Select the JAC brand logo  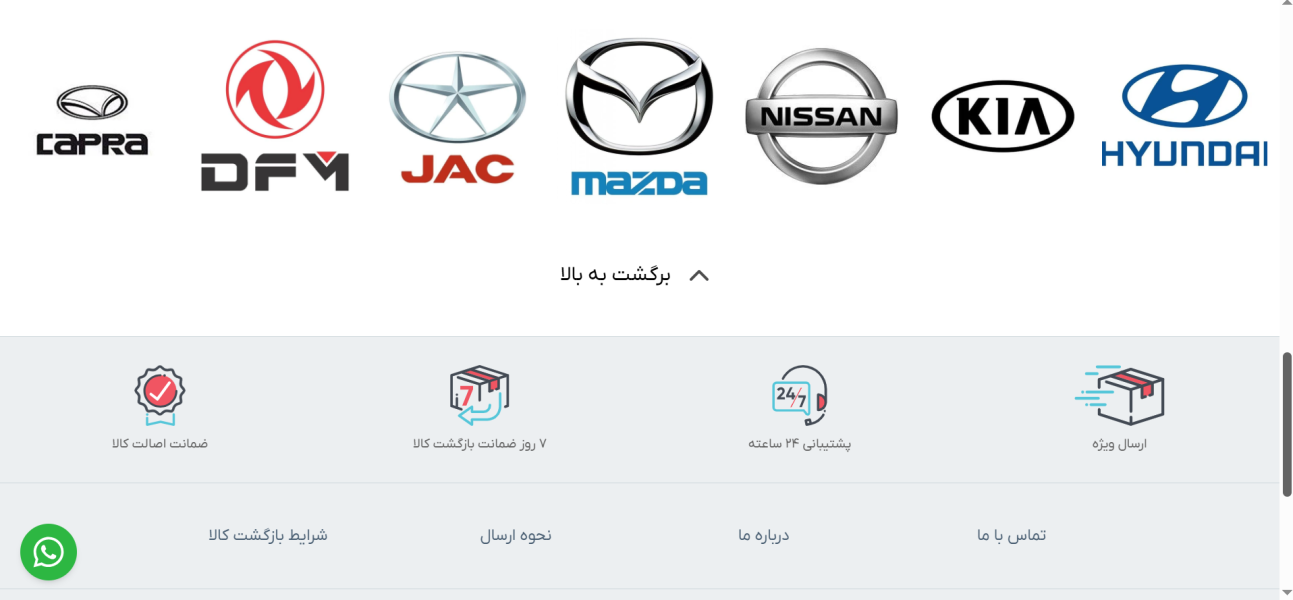(457, 118)
